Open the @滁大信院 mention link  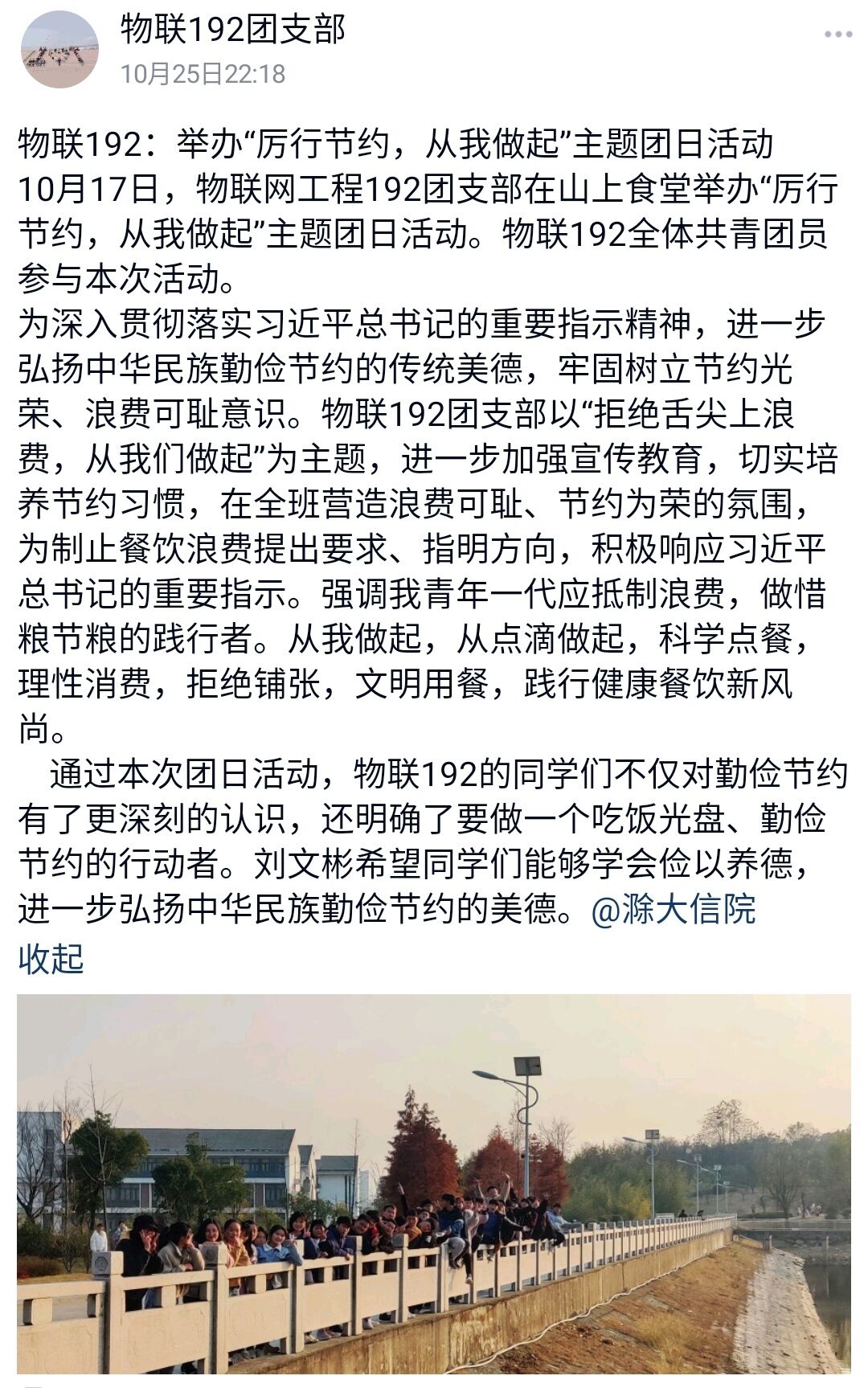click(x=673, y=909)
